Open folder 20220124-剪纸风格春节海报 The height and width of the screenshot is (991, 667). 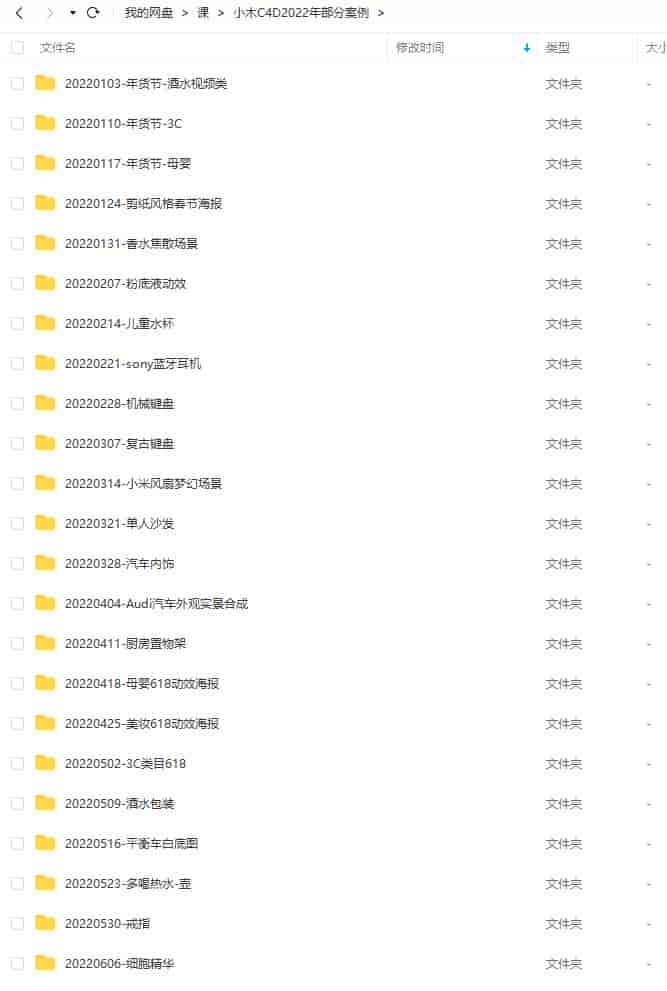point(143,204)
